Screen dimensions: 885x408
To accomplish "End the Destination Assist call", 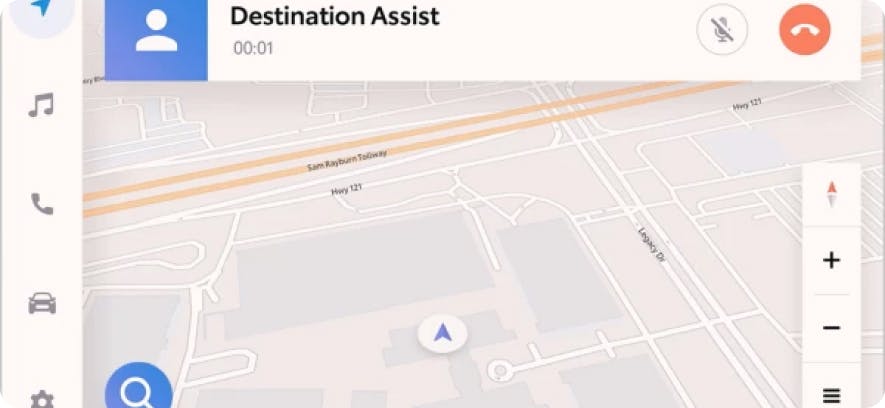I will (804, 31).
